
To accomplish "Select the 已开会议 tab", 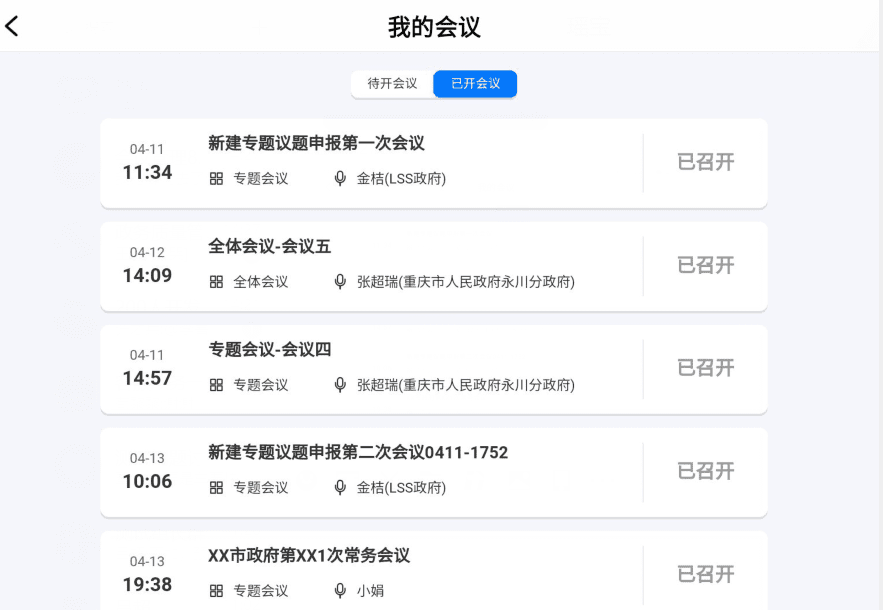I will 475,84.
